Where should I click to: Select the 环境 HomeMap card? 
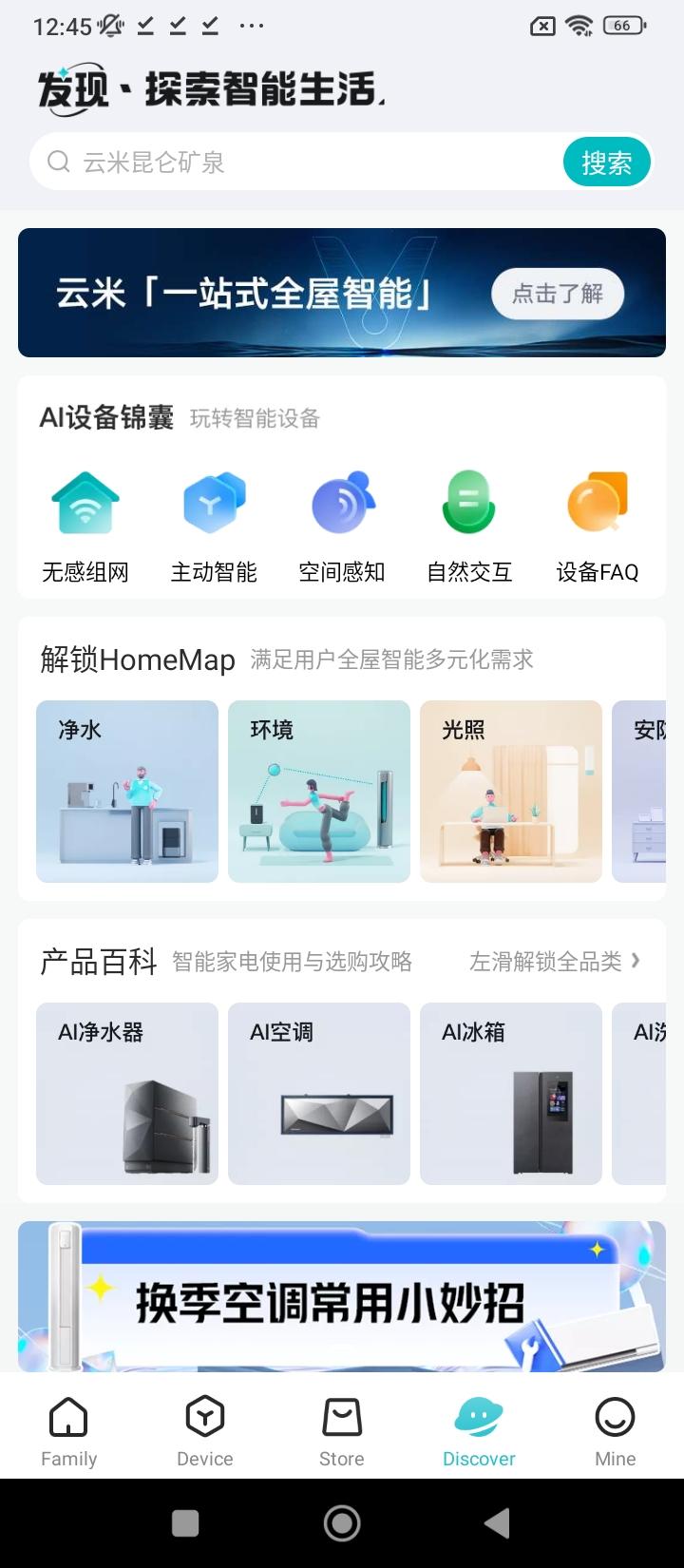pos(318,791)
